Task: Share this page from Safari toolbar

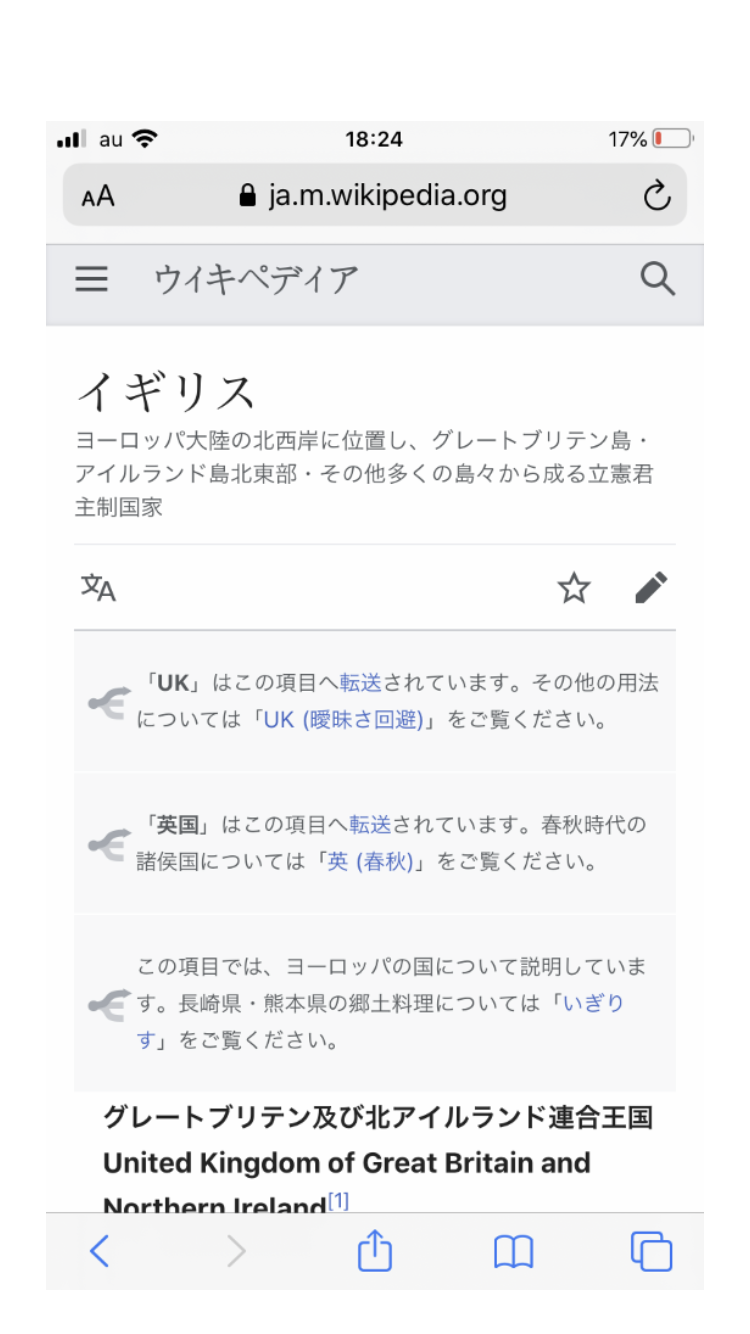Action: 375,1250
